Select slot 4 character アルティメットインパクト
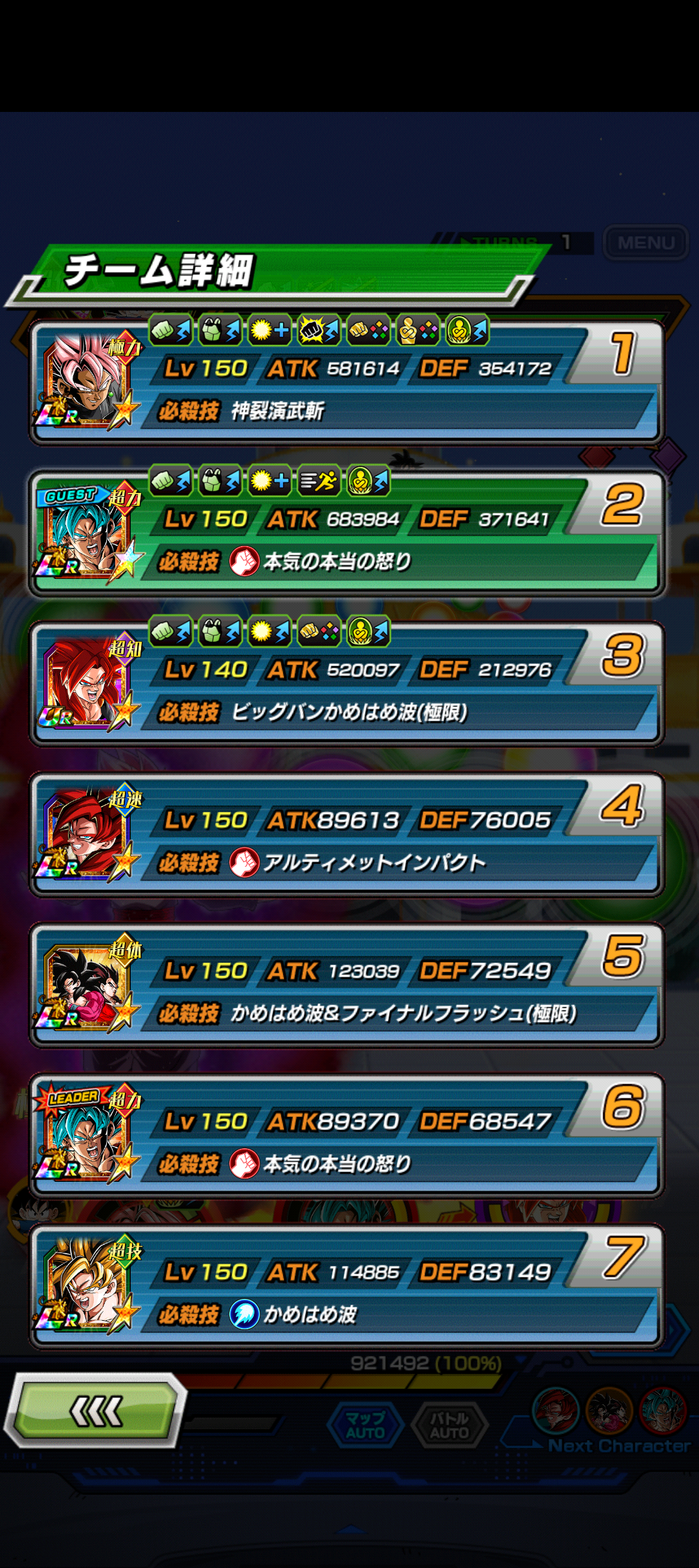Image resolution: width=699 pixels, height=1568 pixels. (x=347, y=836)
